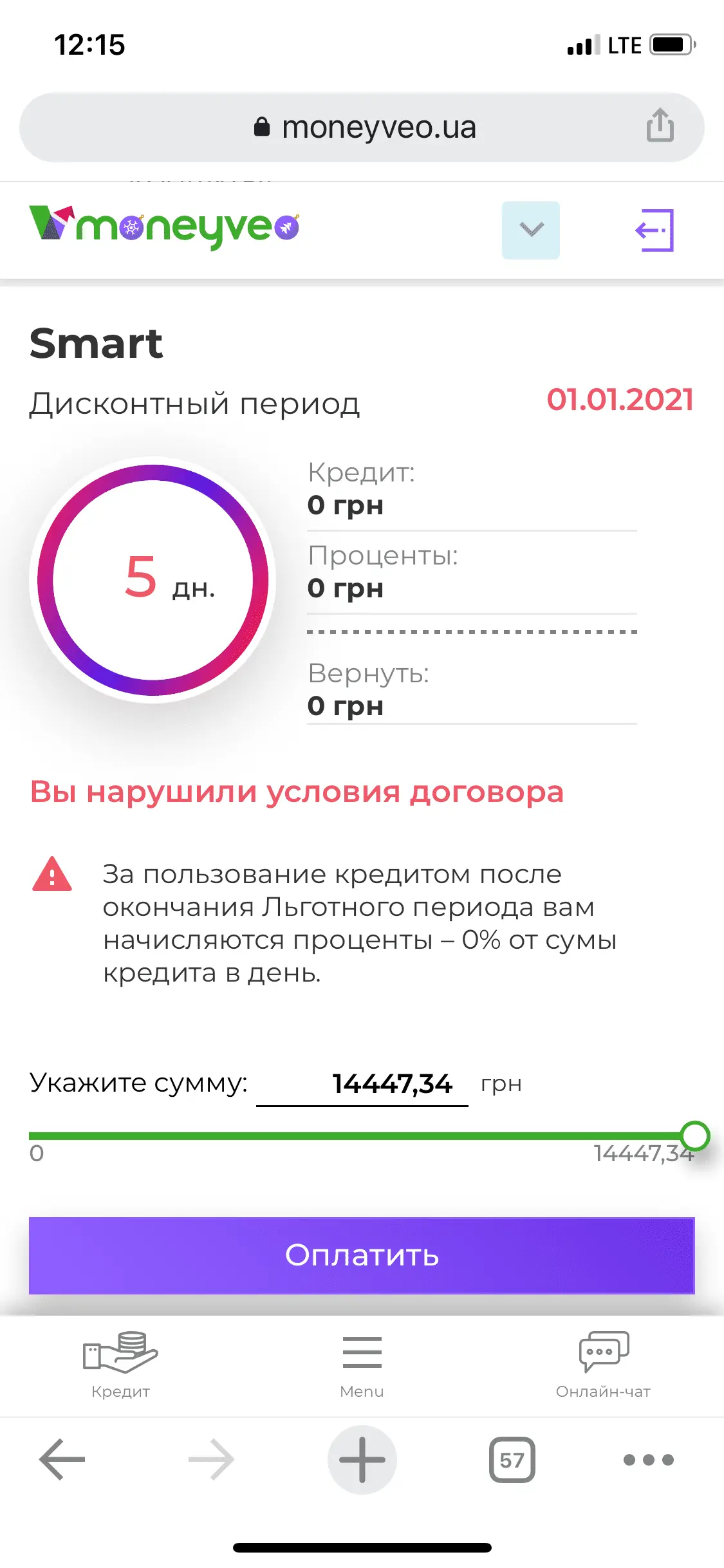Screen dimensions: 724x1568
Task: Edit the payment amount field
Action: (362, 1085)
